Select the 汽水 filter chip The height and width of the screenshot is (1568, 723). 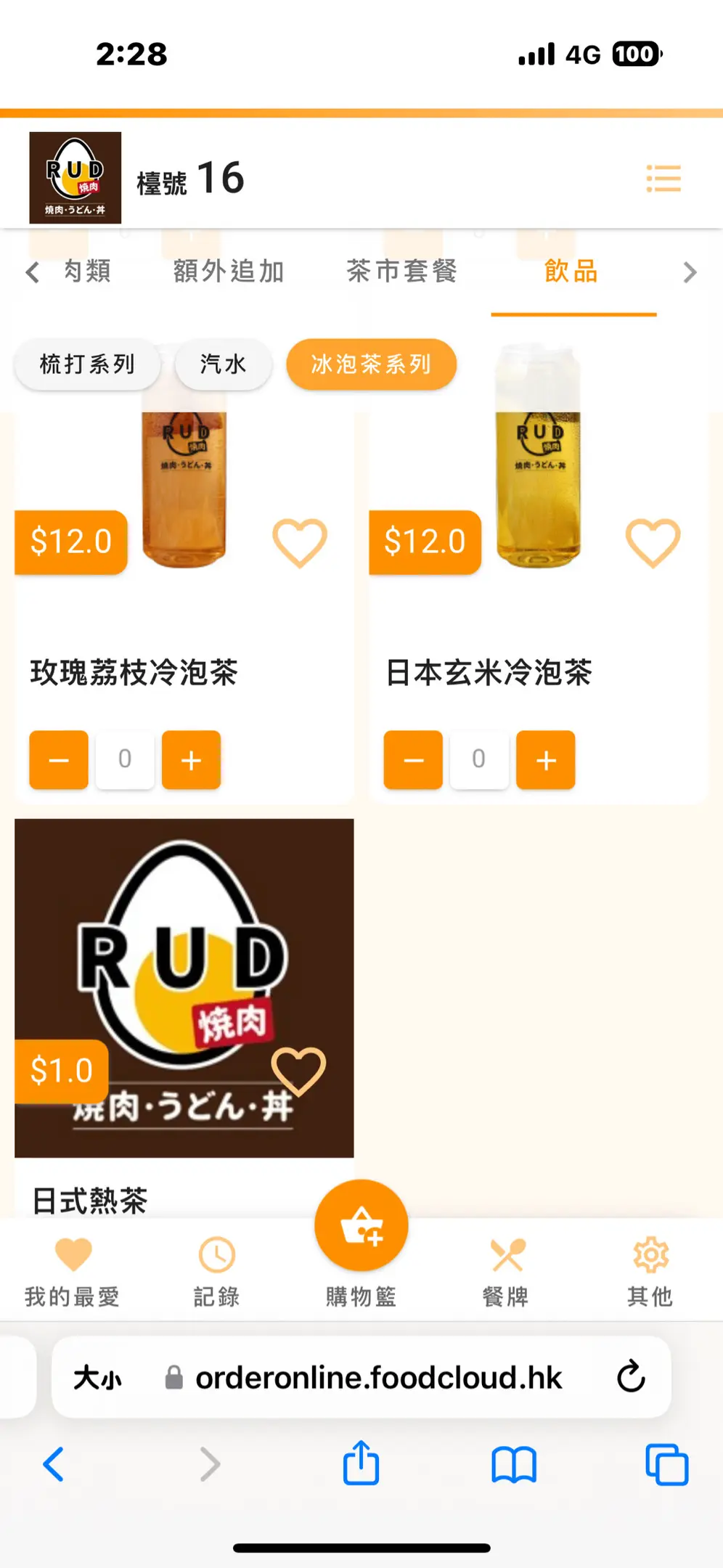[x=223, y=364]
